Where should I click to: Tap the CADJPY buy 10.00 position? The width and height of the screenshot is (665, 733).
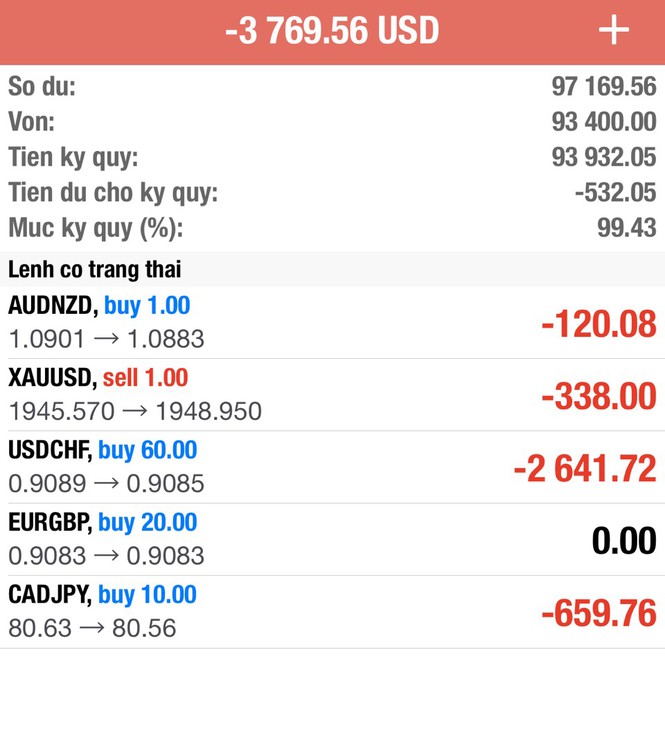click(x=332, y=611)
